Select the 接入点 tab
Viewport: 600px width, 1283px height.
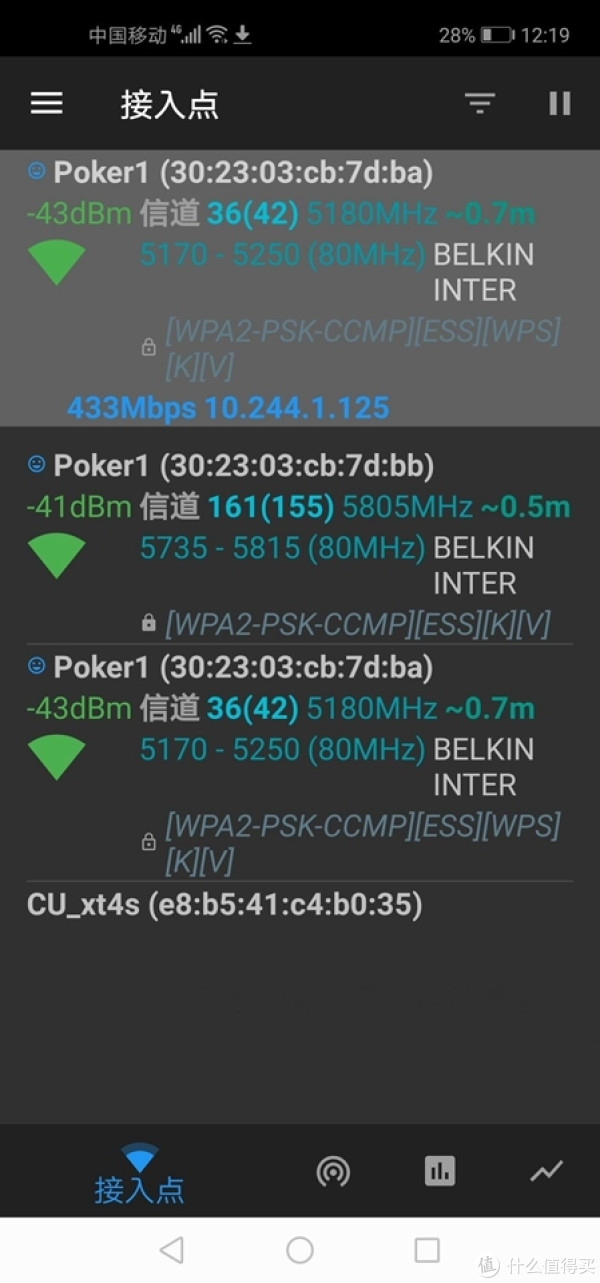coord(139,1174)
